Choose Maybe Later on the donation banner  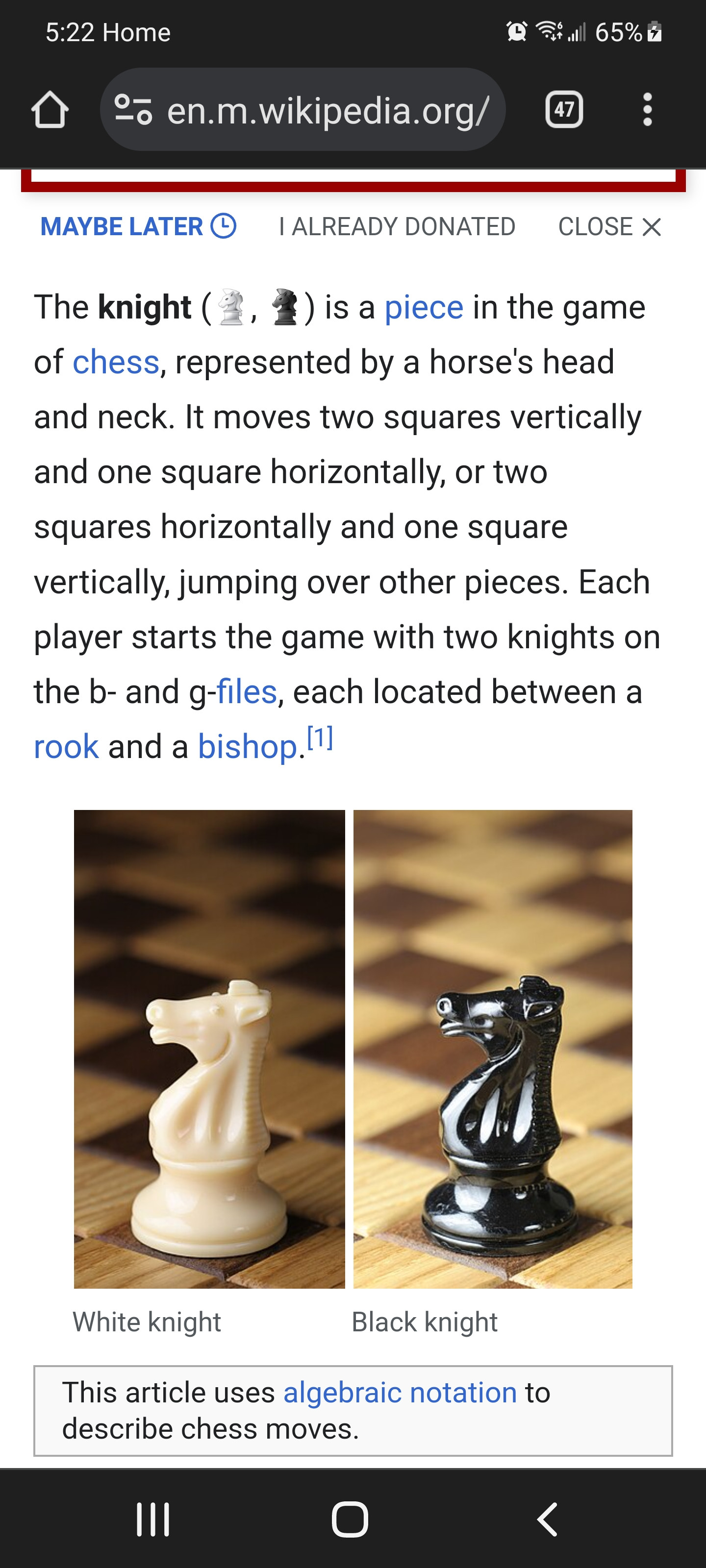(138, 226)
